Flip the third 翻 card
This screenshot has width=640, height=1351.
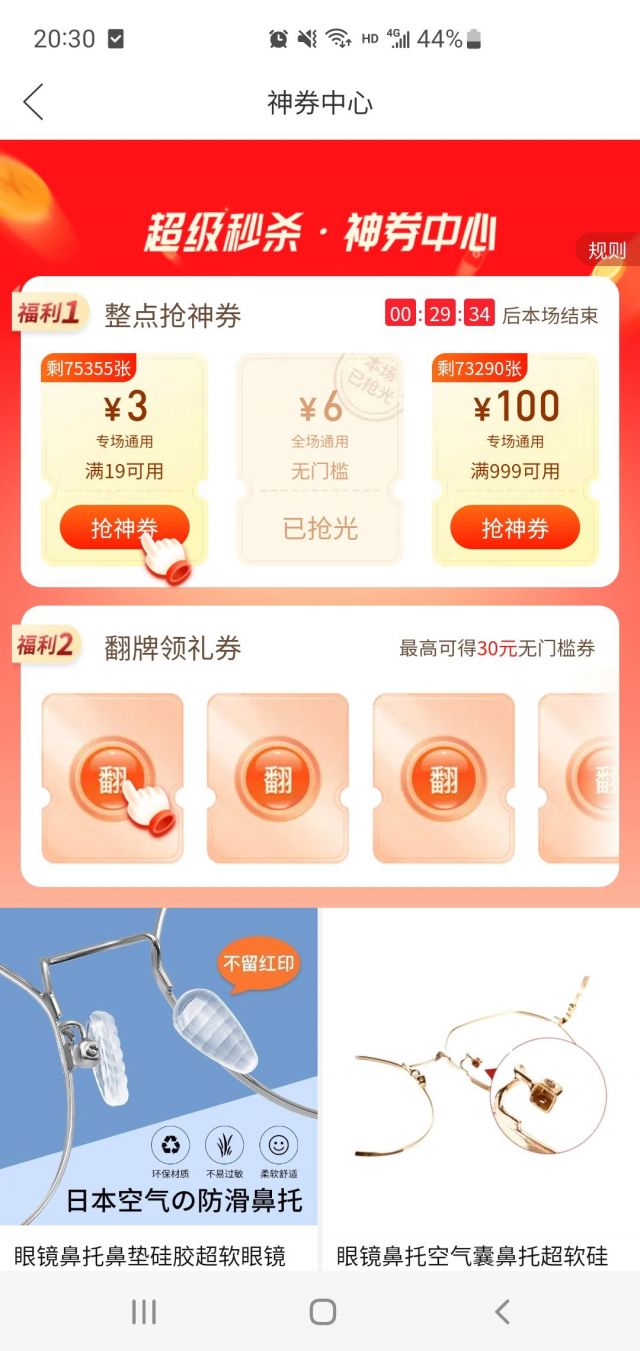444,778
